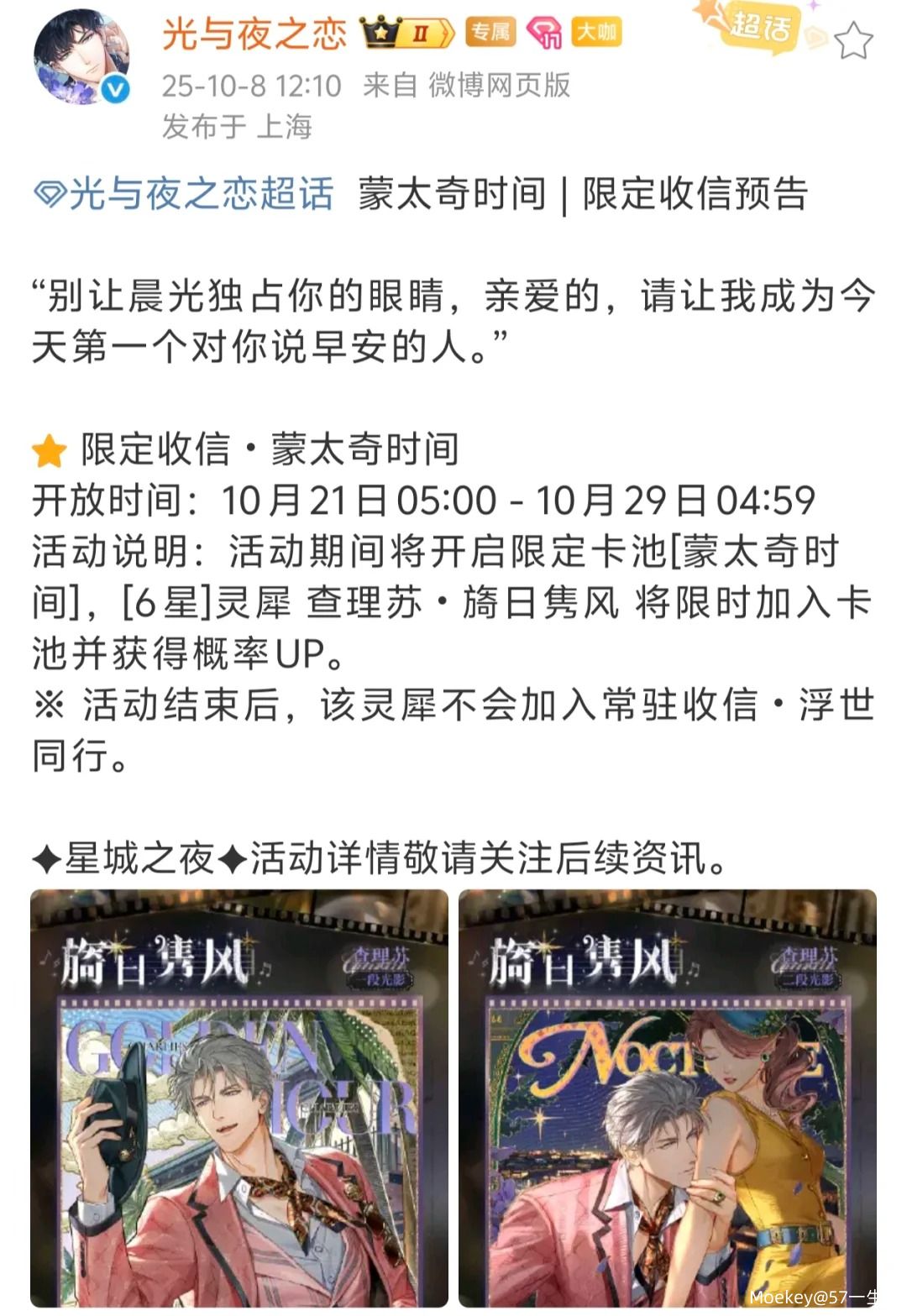Screen dimensions: 907x1316
Task: Open the 光与夜之恋超话 super topic link
Action: point(185,193)
